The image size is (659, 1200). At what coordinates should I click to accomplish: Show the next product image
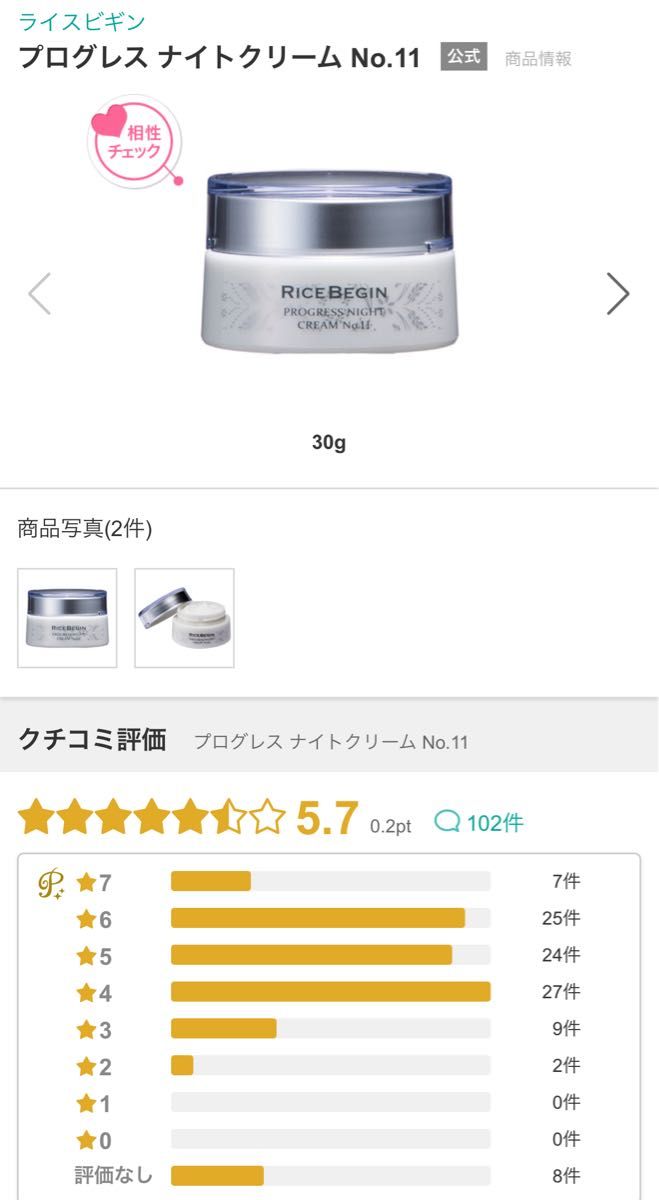click(618, 294)
